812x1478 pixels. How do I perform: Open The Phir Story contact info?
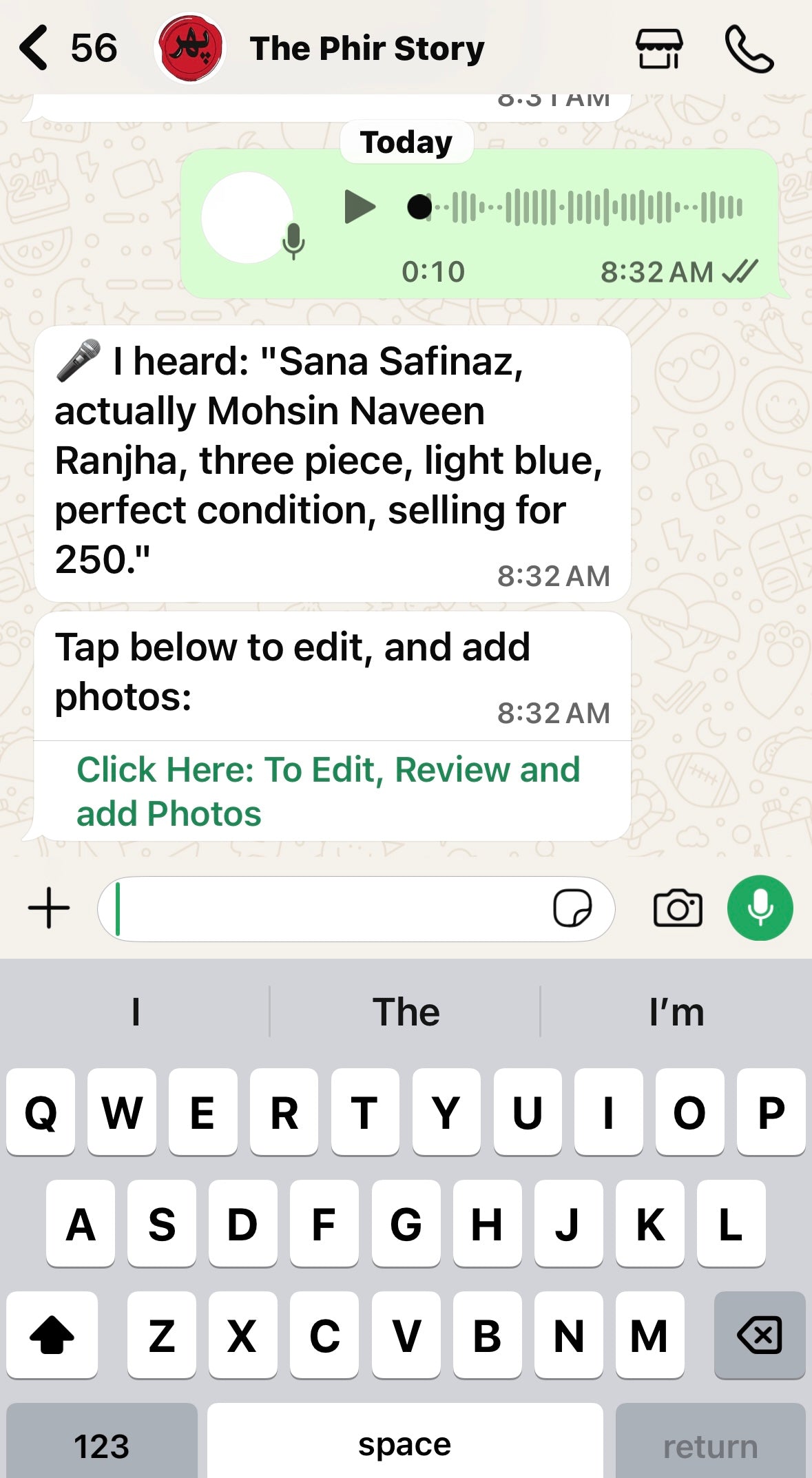pyautogui.click(x=367, y=49)
